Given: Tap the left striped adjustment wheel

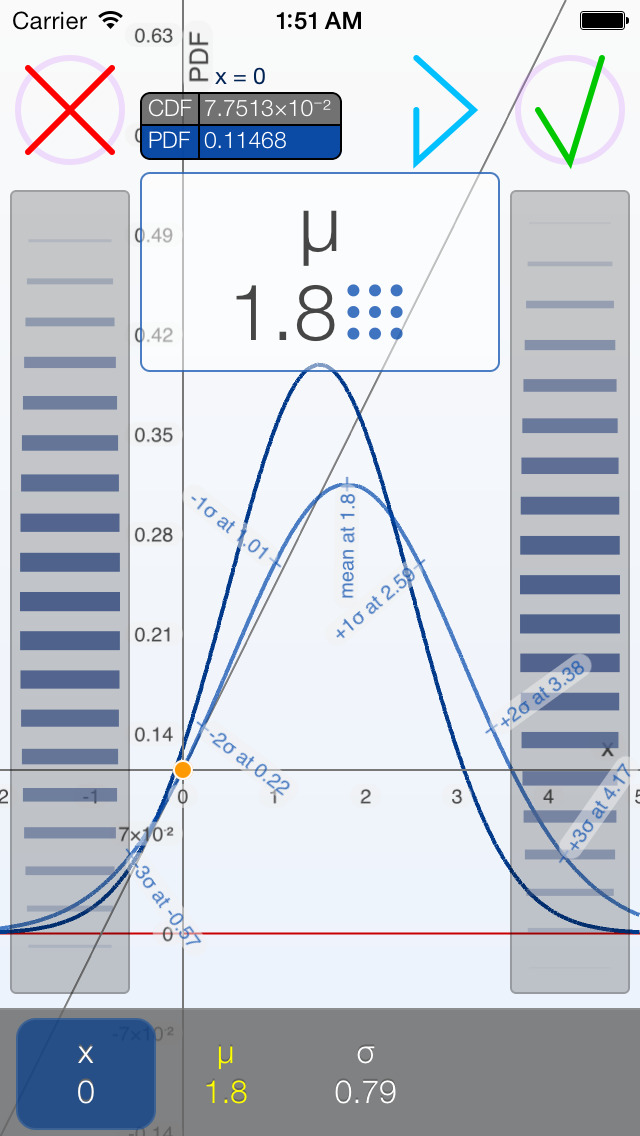Looking at the screenshot, I should click(70, 591).
